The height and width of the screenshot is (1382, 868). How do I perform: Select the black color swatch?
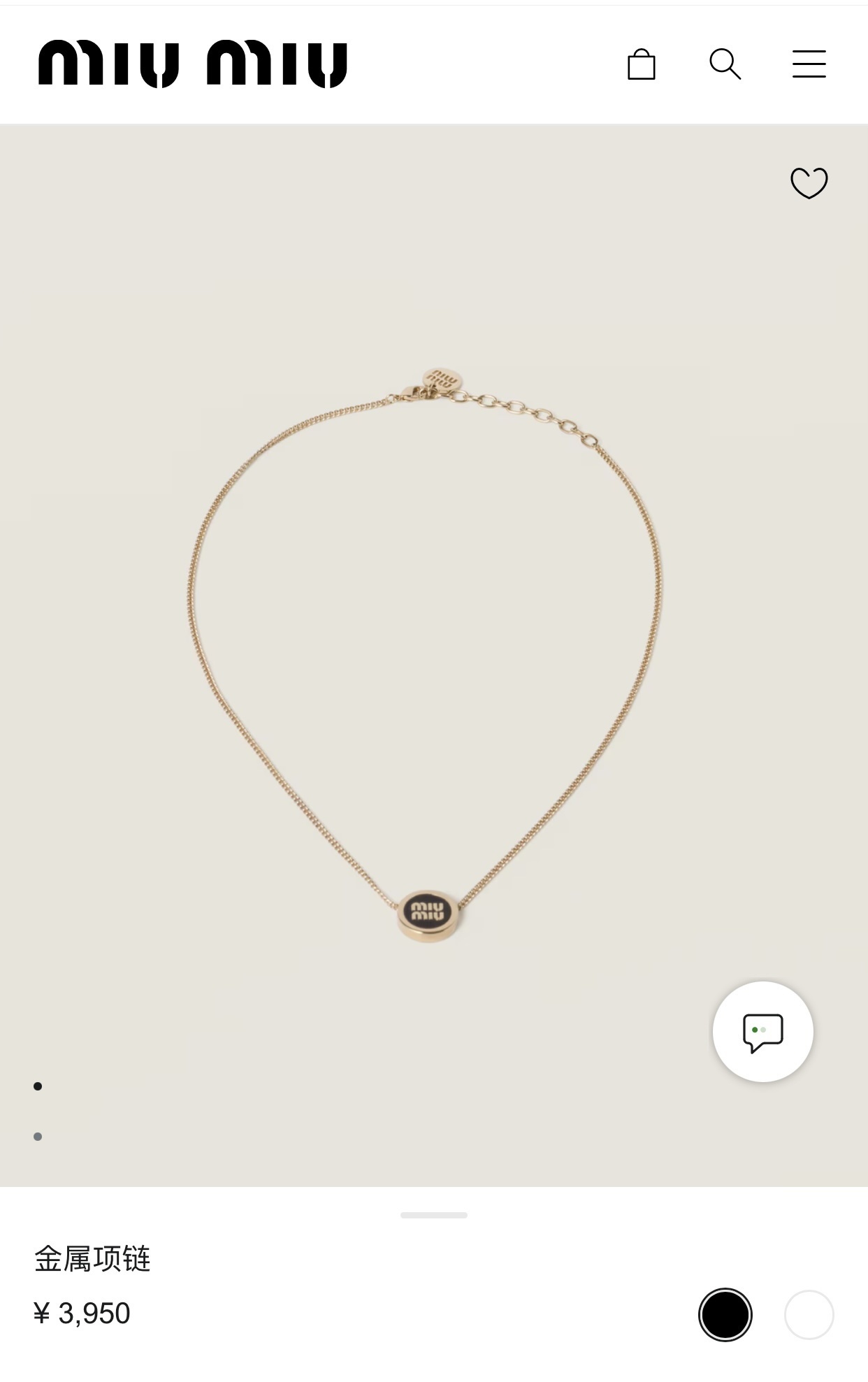725,1314
